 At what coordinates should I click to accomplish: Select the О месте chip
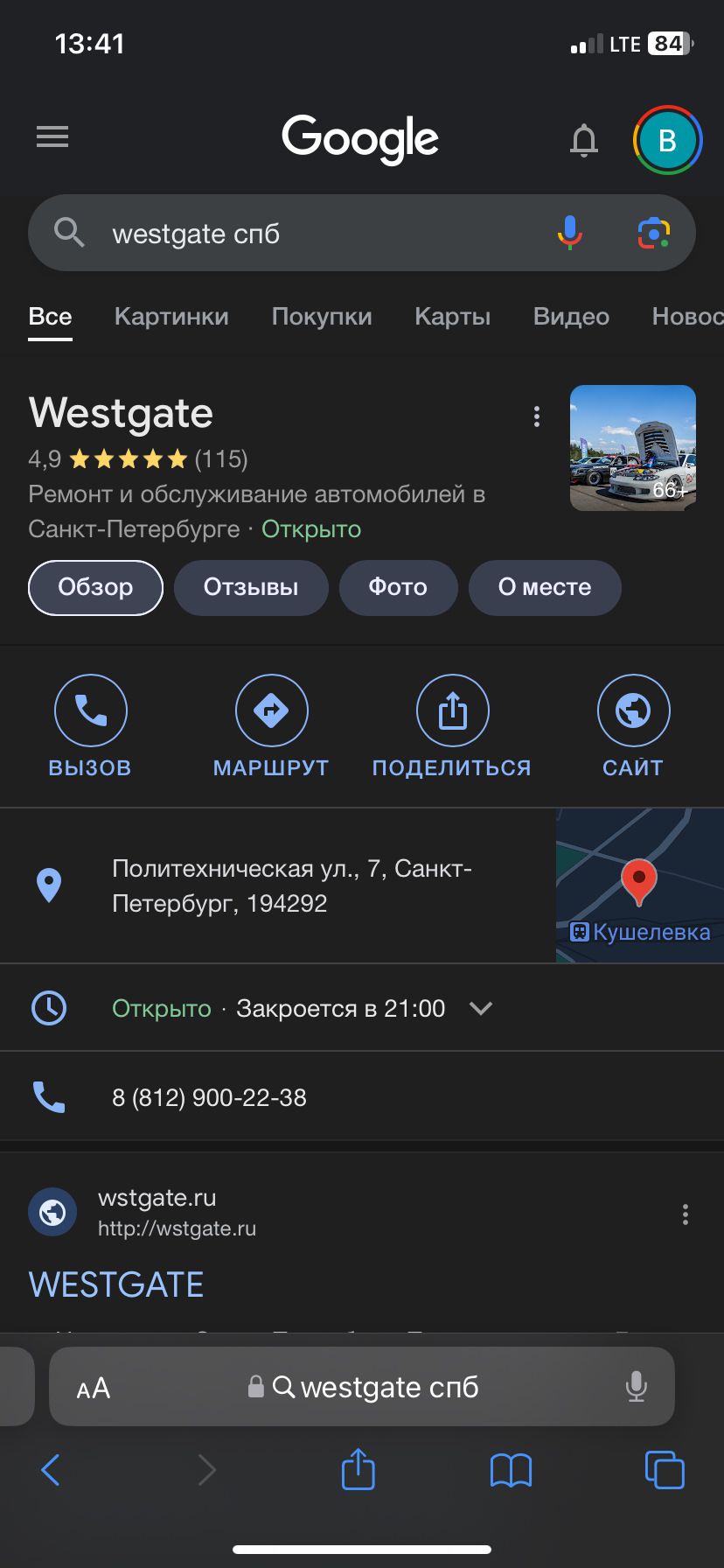(x=545, y=587)
